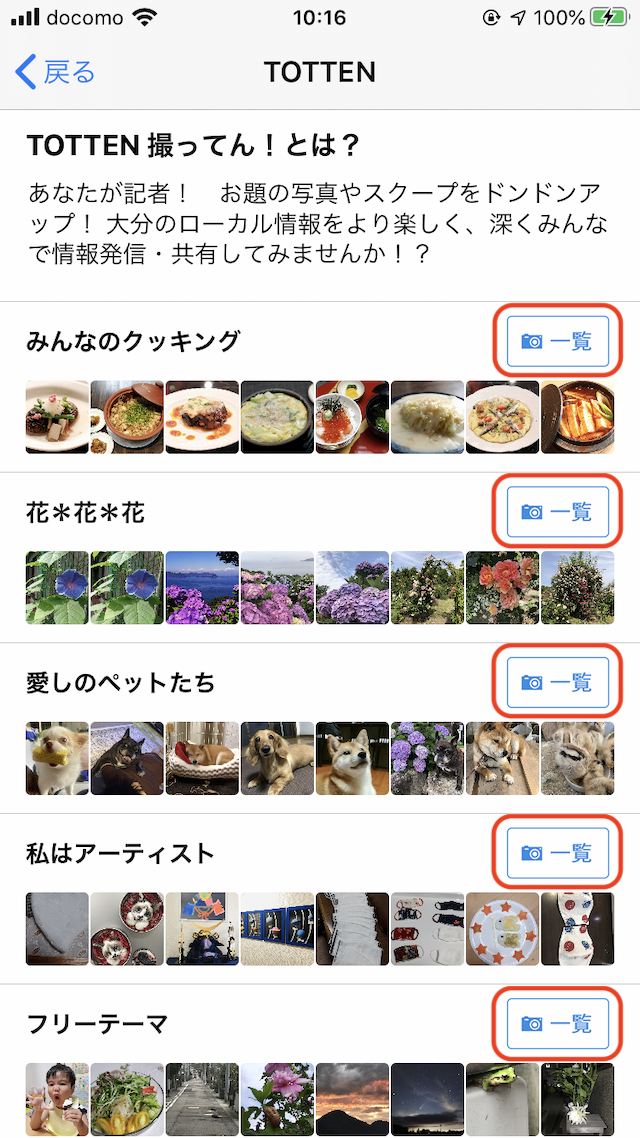Image resolution: width=640 pixels, height=1138 pixels.
Task: Open the star-decorated plate photo in 私はアーティスト
Action: pyautogui.click(x=502, y=929)
